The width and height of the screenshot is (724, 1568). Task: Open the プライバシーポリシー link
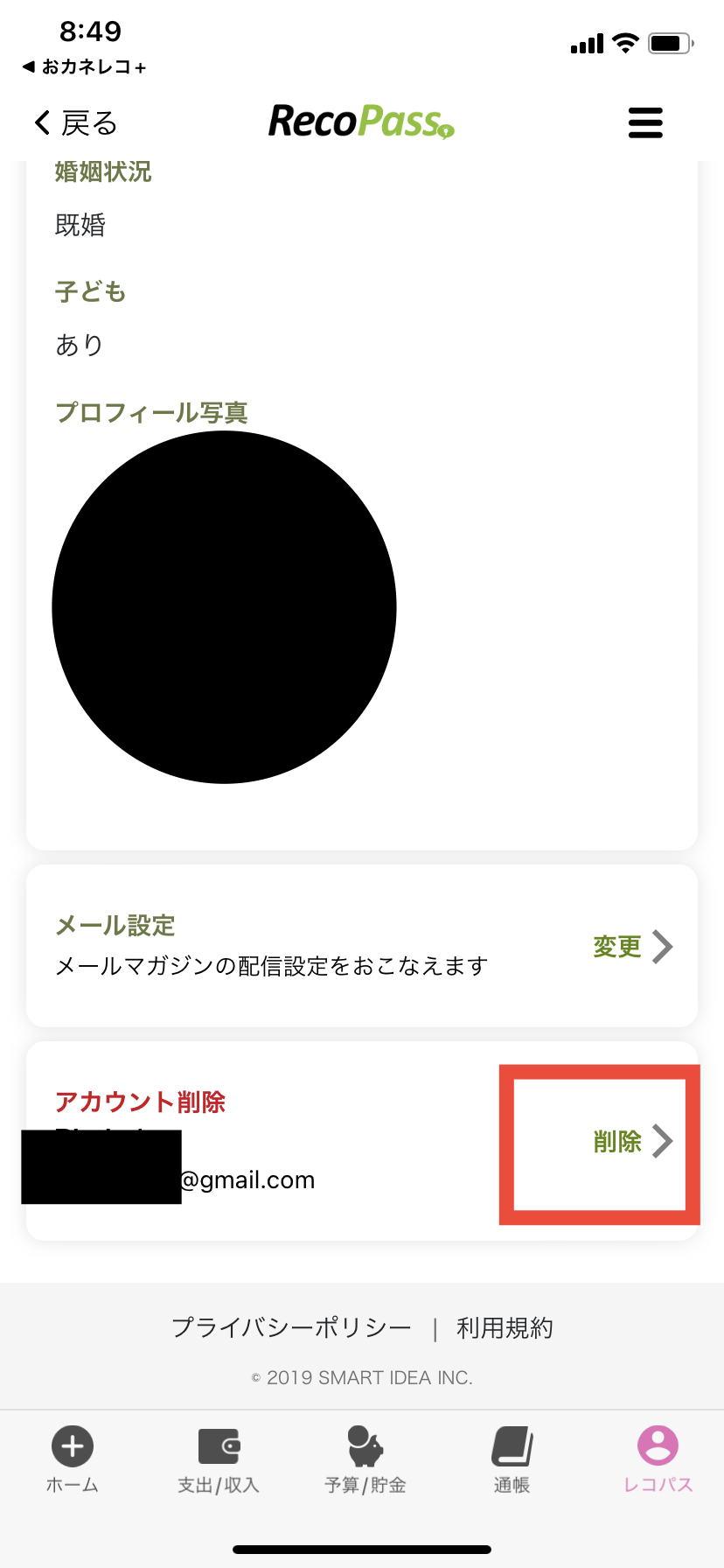[x=291, y=1327]
